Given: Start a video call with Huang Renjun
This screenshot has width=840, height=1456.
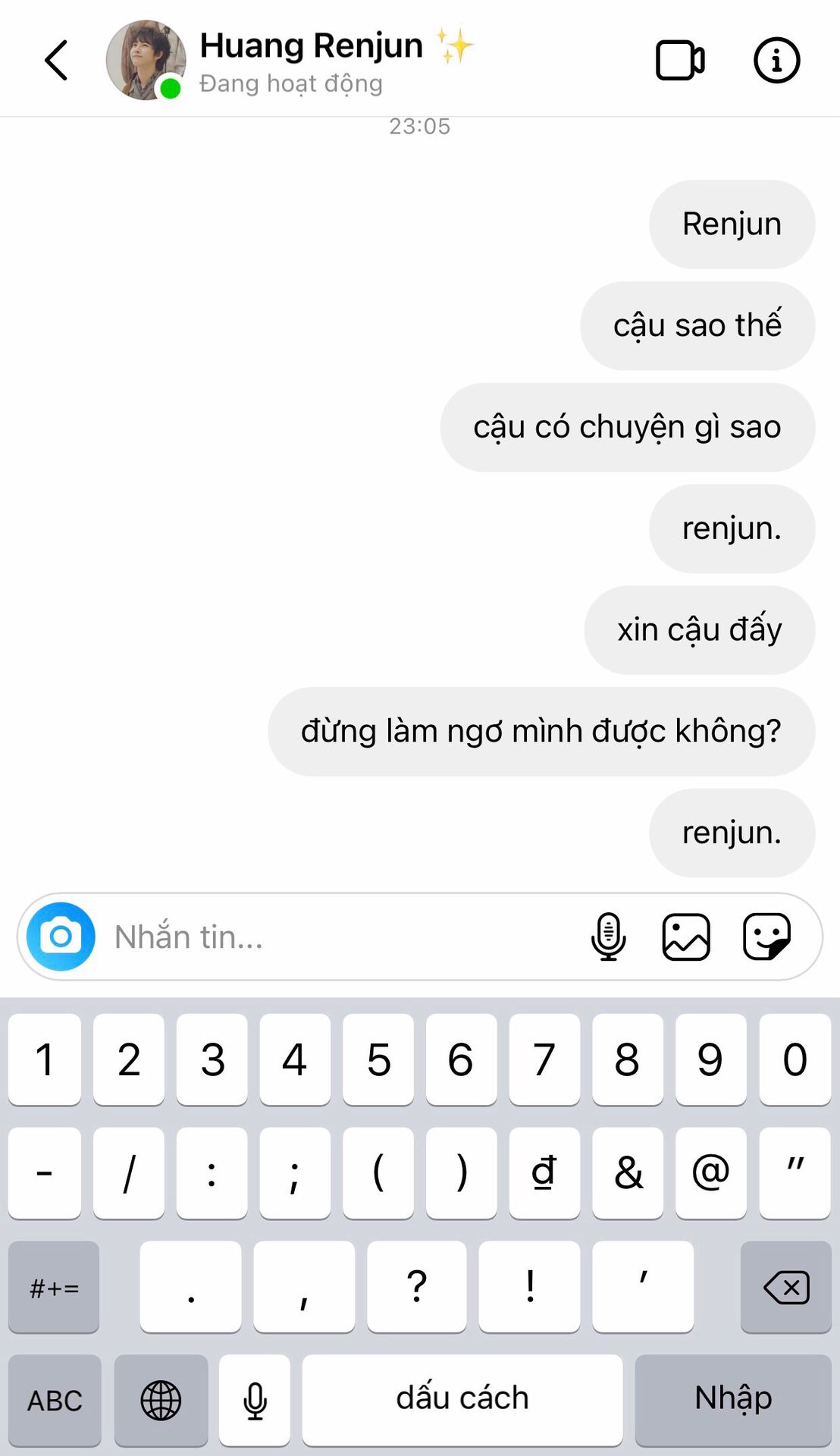Looking at the screenshot, I should click(x=679, y=61).
